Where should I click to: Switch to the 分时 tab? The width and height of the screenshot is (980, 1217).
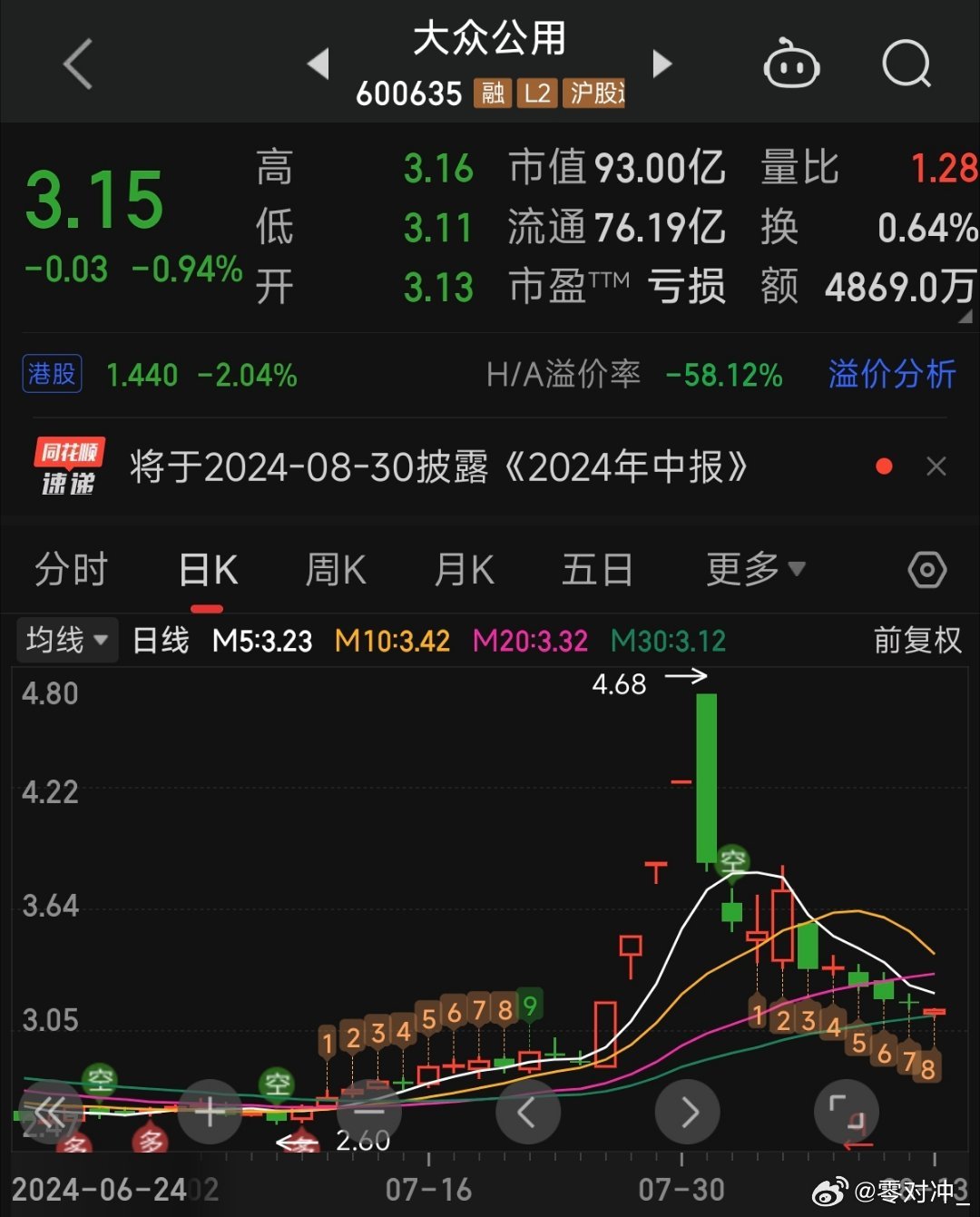71,570
